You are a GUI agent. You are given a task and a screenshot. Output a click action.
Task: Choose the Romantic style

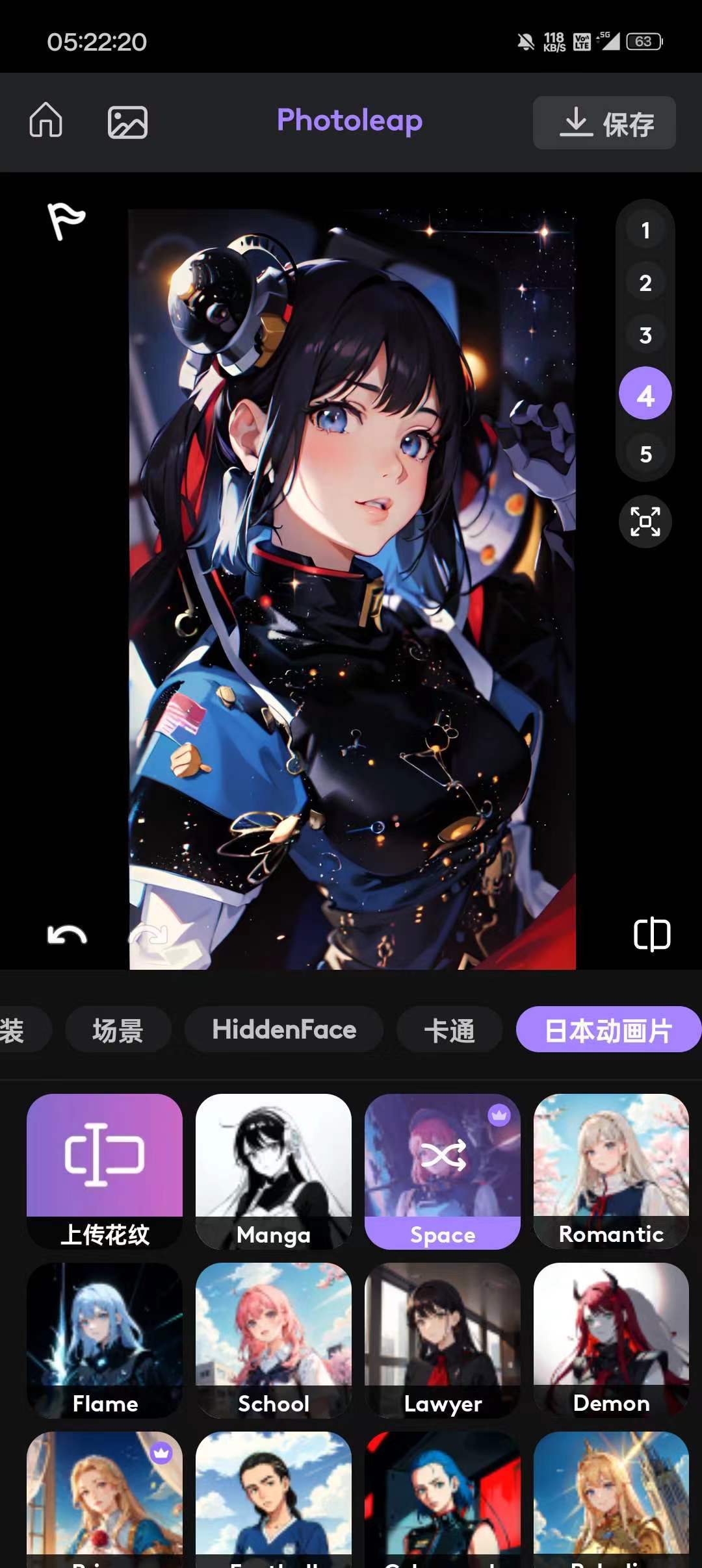coord(611,1171)
